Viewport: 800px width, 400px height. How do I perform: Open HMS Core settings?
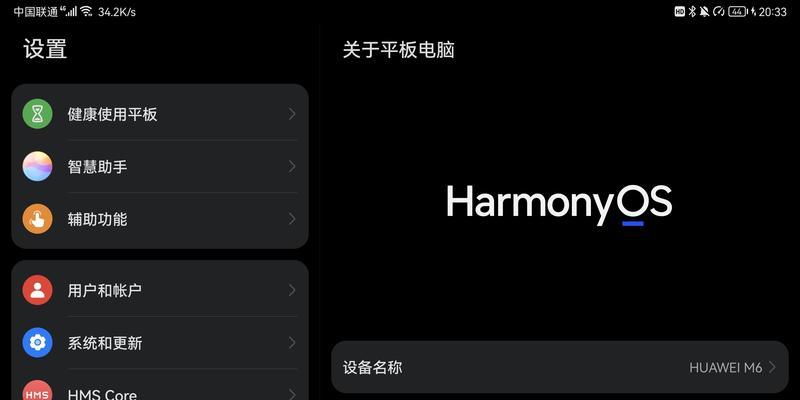pyautogui.click(x=160, y=391)
